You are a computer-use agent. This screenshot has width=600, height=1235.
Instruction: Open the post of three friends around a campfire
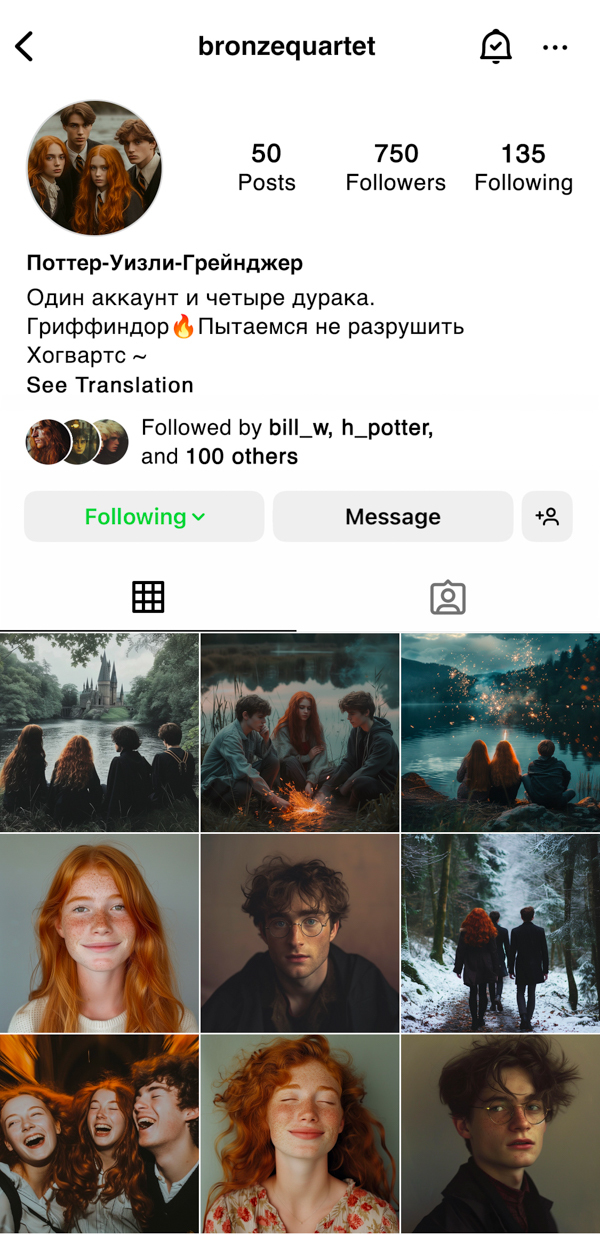(300, 732)
